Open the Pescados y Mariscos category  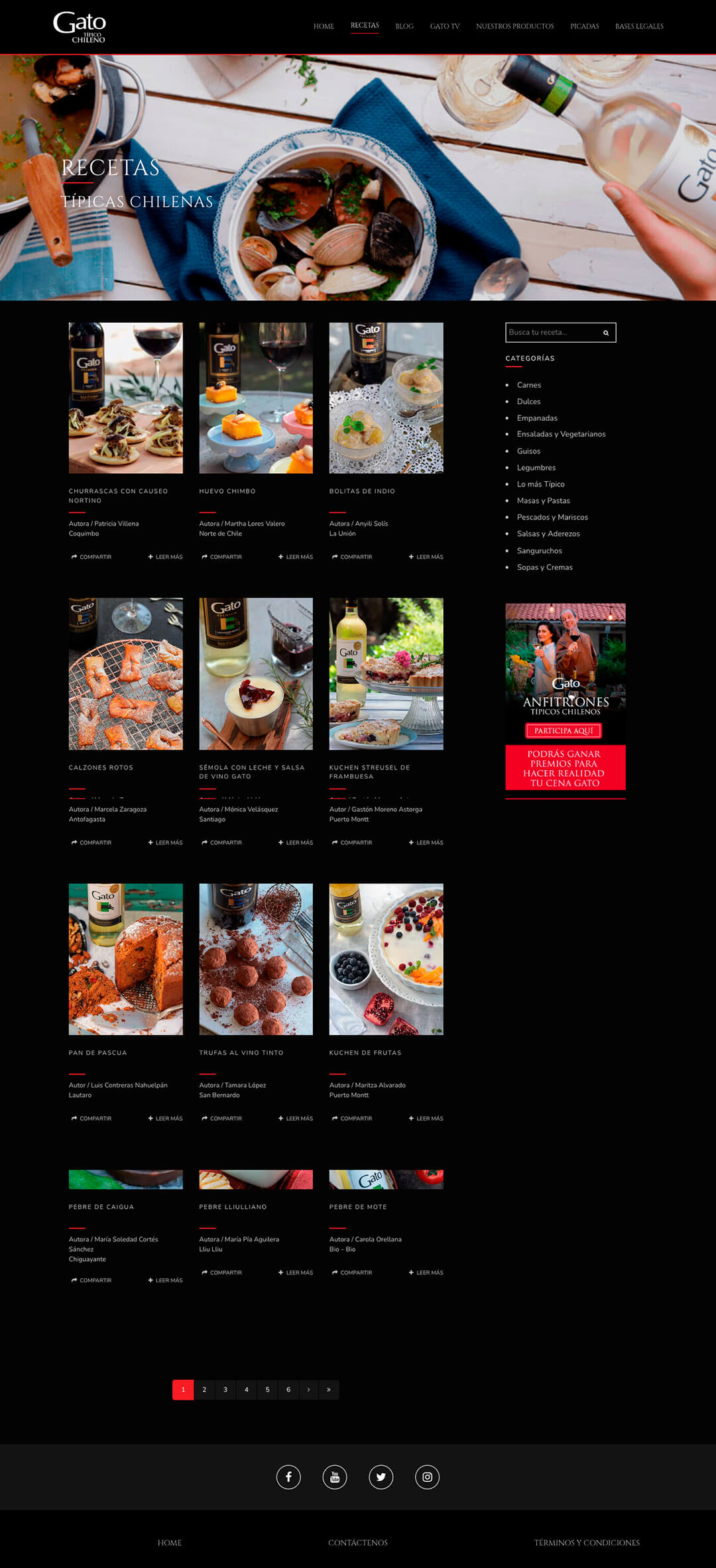pos(552,518)
